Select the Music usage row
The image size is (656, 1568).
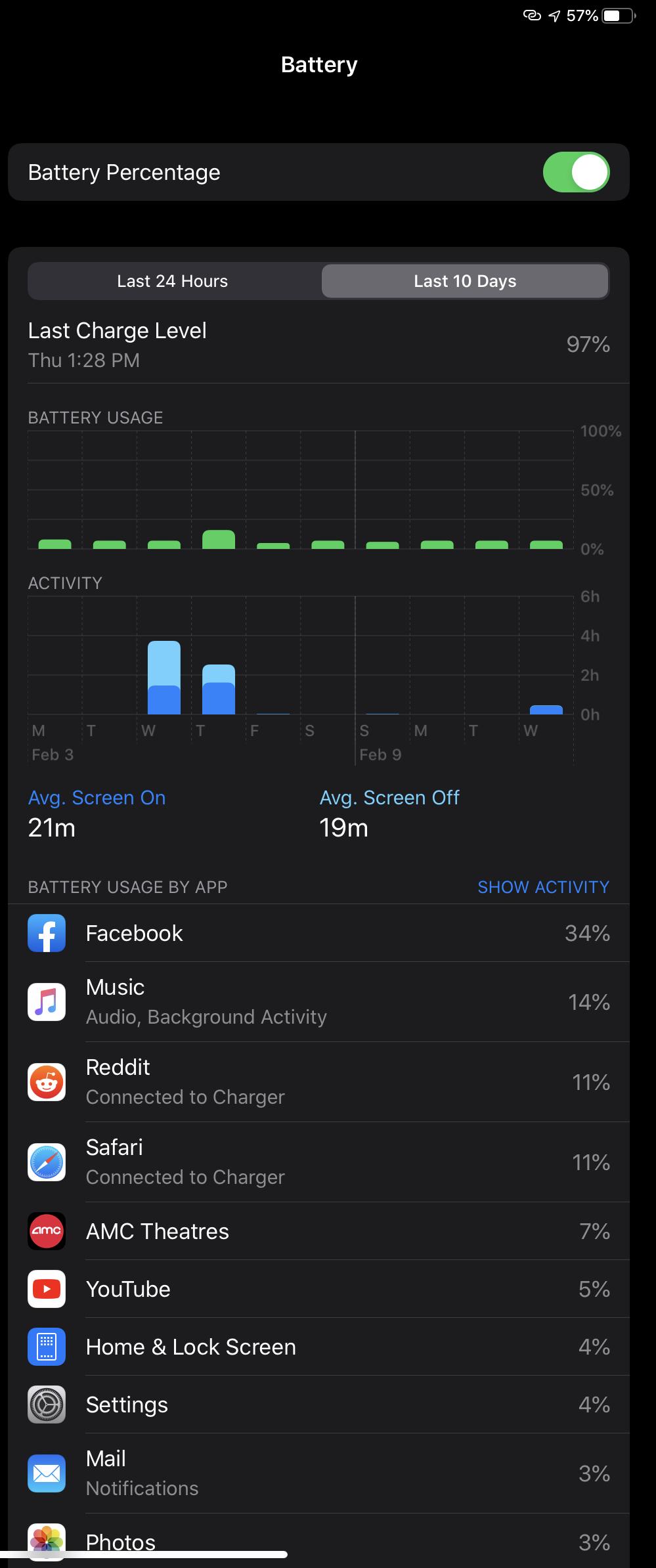(318, 1002)
